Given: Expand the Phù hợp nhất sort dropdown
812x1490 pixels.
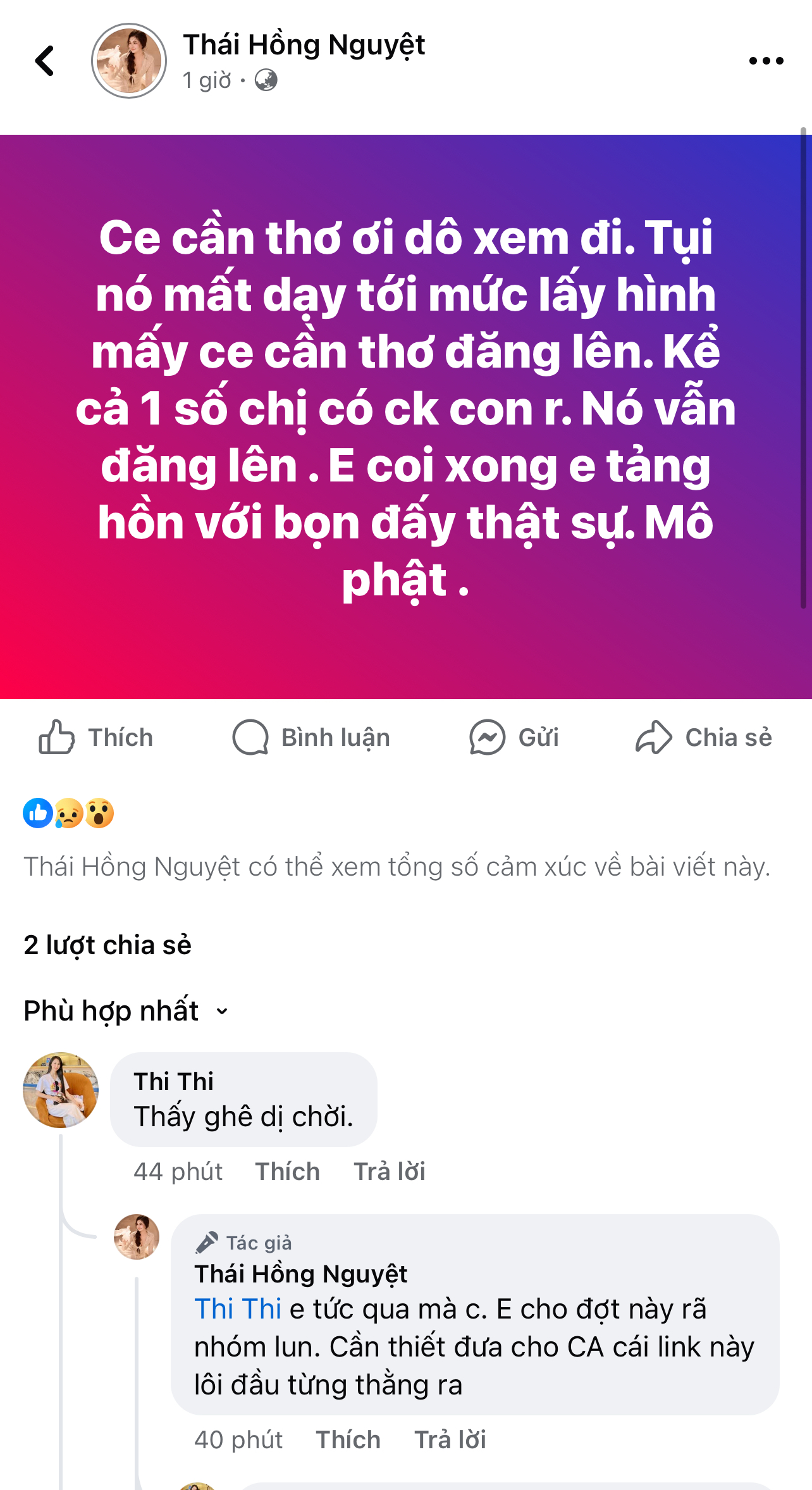Looking at the screenshot, I should pos(126,1011).
